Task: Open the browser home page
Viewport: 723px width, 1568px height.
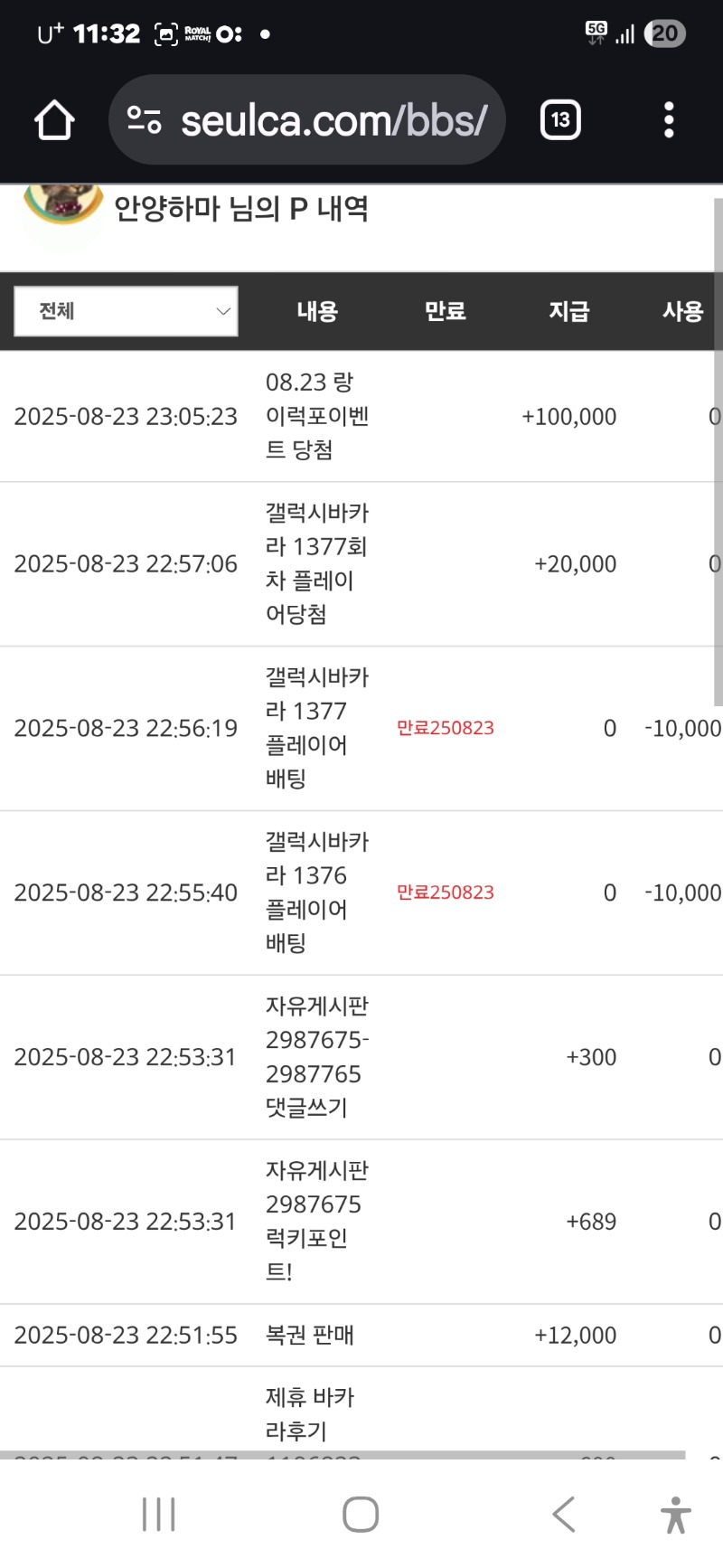Action: tap(54, 119)
